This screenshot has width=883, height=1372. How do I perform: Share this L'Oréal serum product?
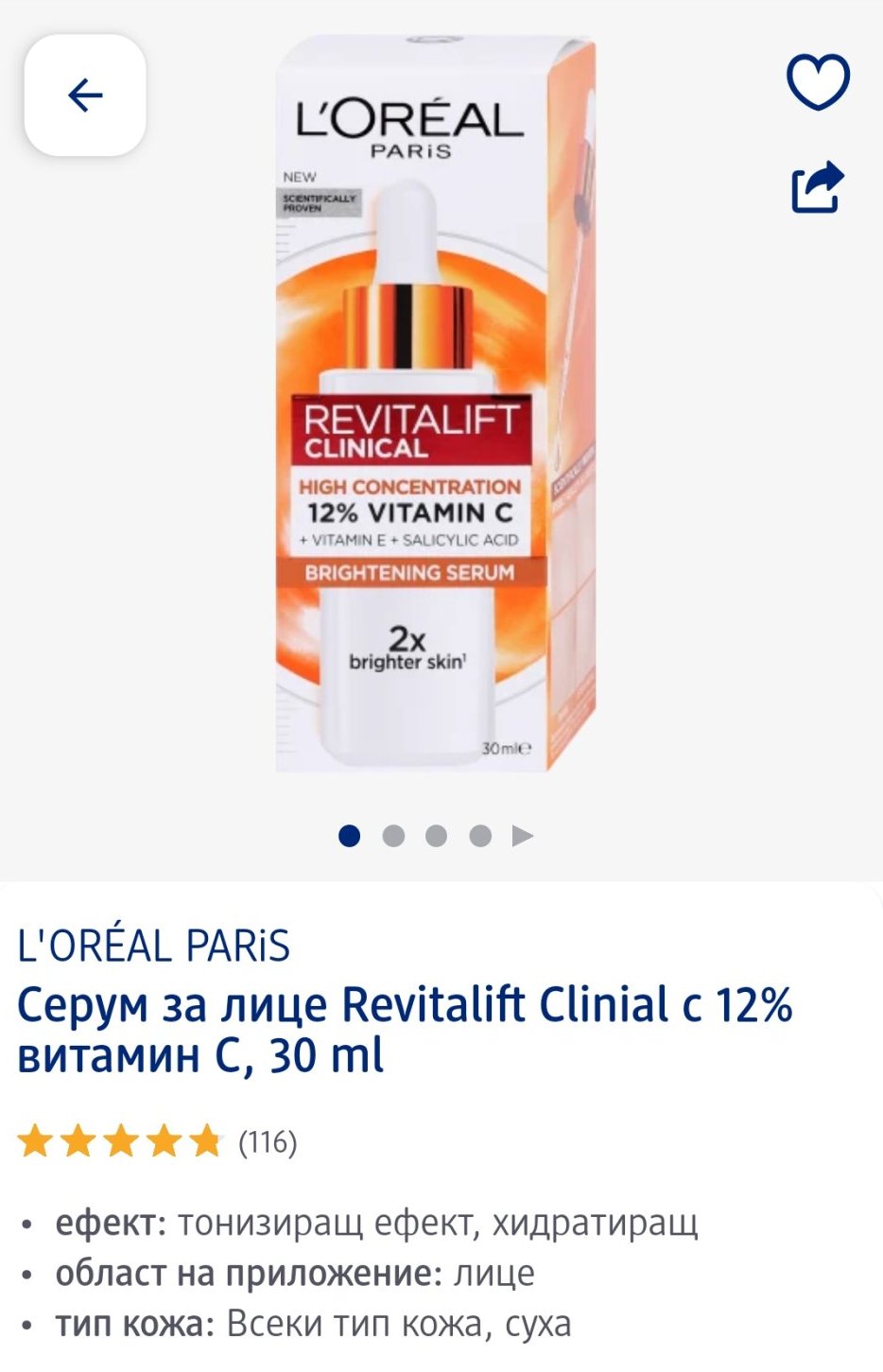click(817, 186)
